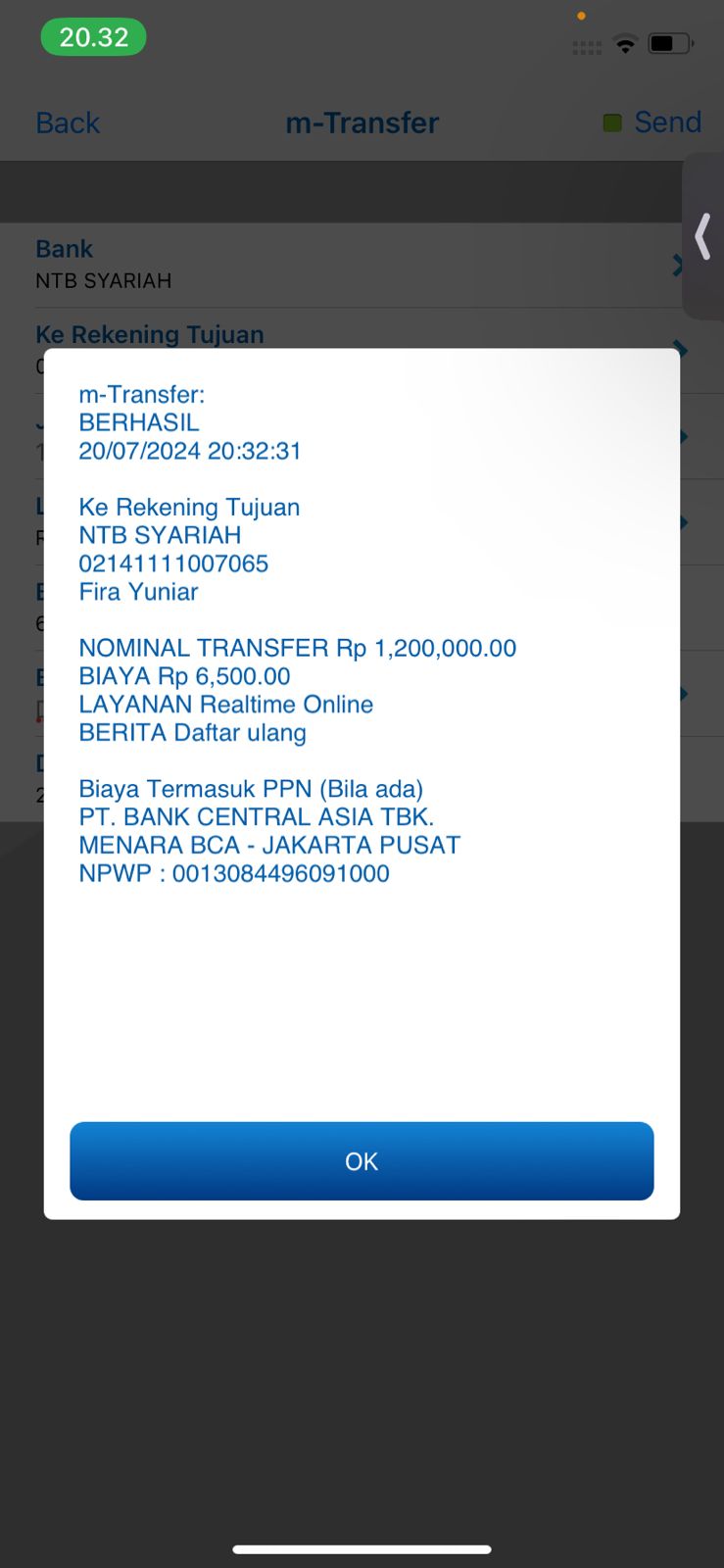Open the Bank row showing NTB SYARIAH

click(x=343, y=265)
